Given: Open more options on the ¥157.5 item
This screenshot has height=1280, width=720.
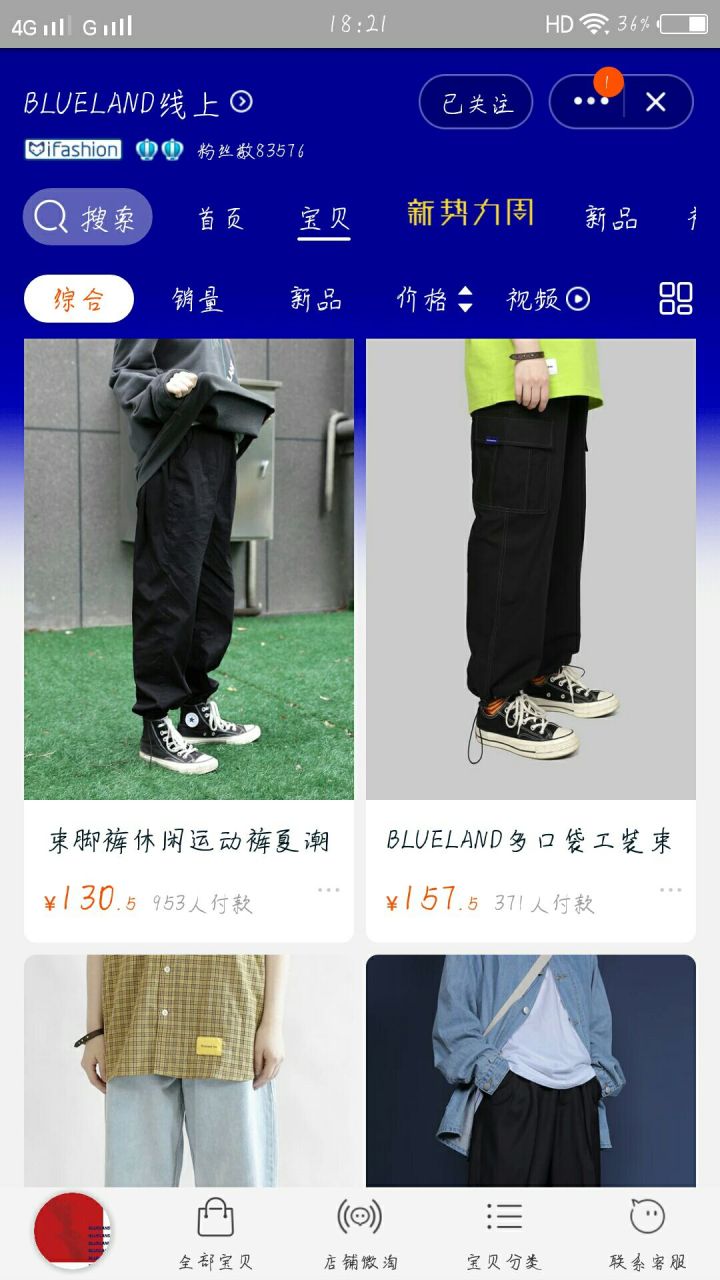Looking at the screenshot, I should click(670, 890).
